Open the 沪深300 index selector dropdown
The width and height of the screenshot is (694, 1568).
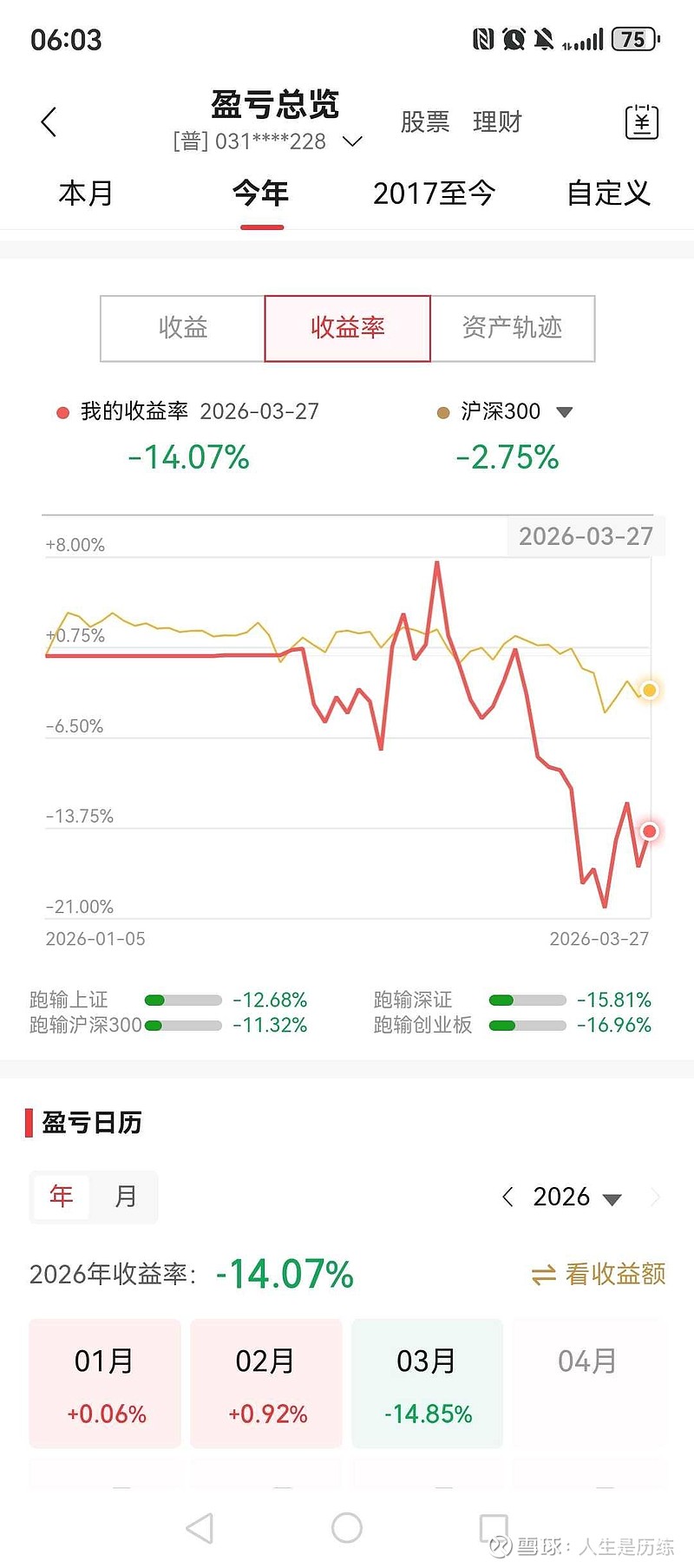(x=564, y=412)
